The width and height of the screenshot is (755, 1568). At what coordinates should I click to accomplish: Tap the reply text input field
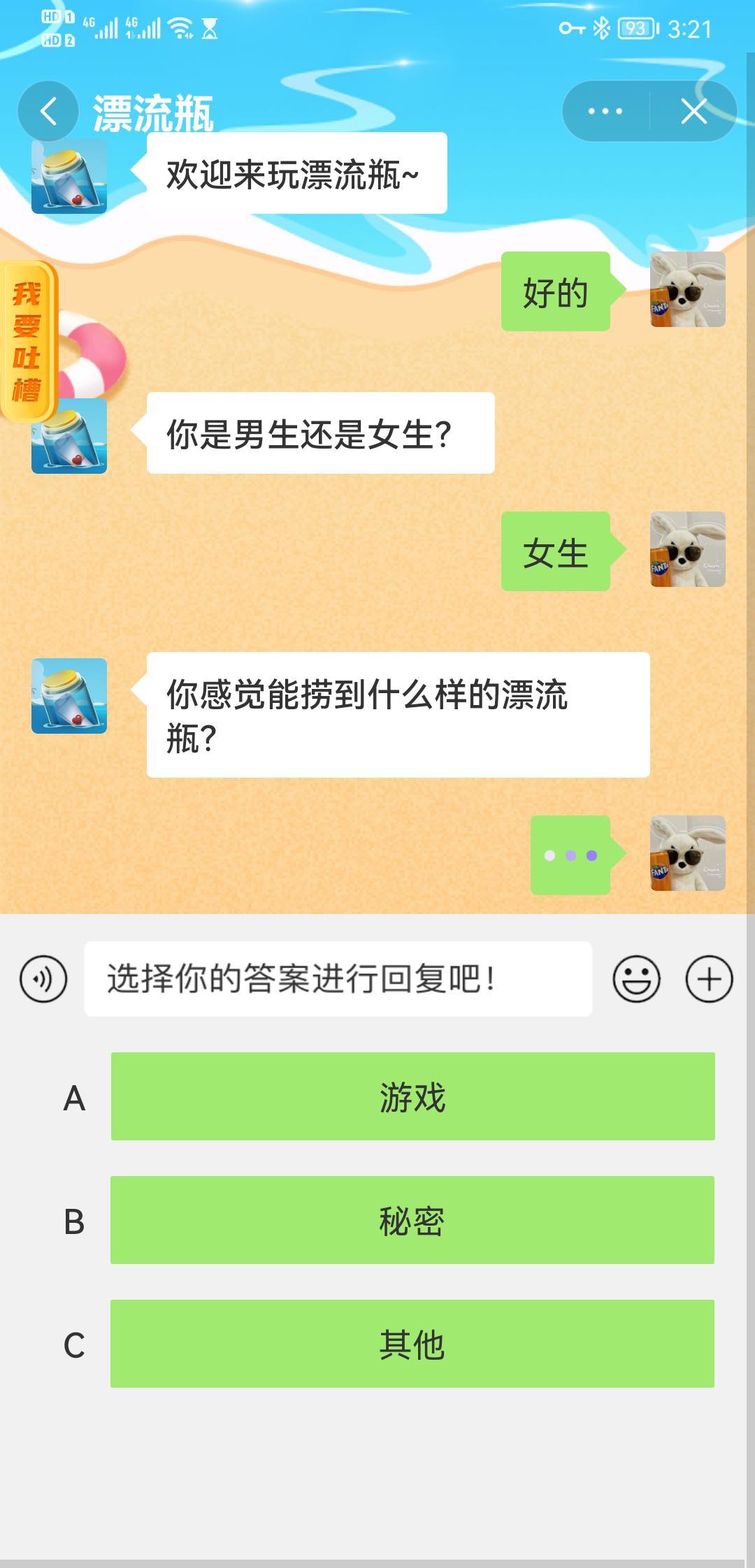[x=338, y=978]
